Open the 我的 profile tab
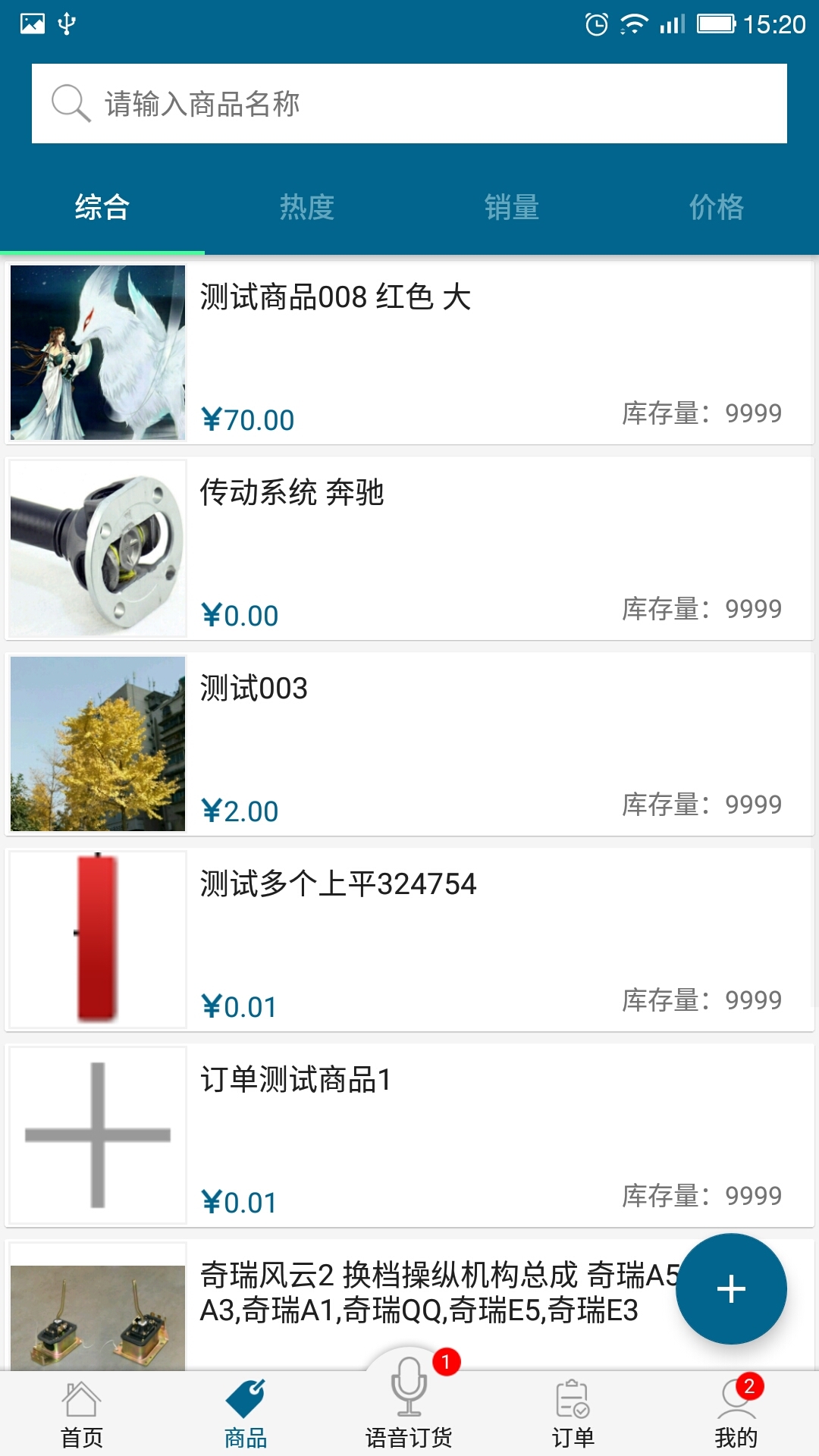 [x=736, y=1414]
